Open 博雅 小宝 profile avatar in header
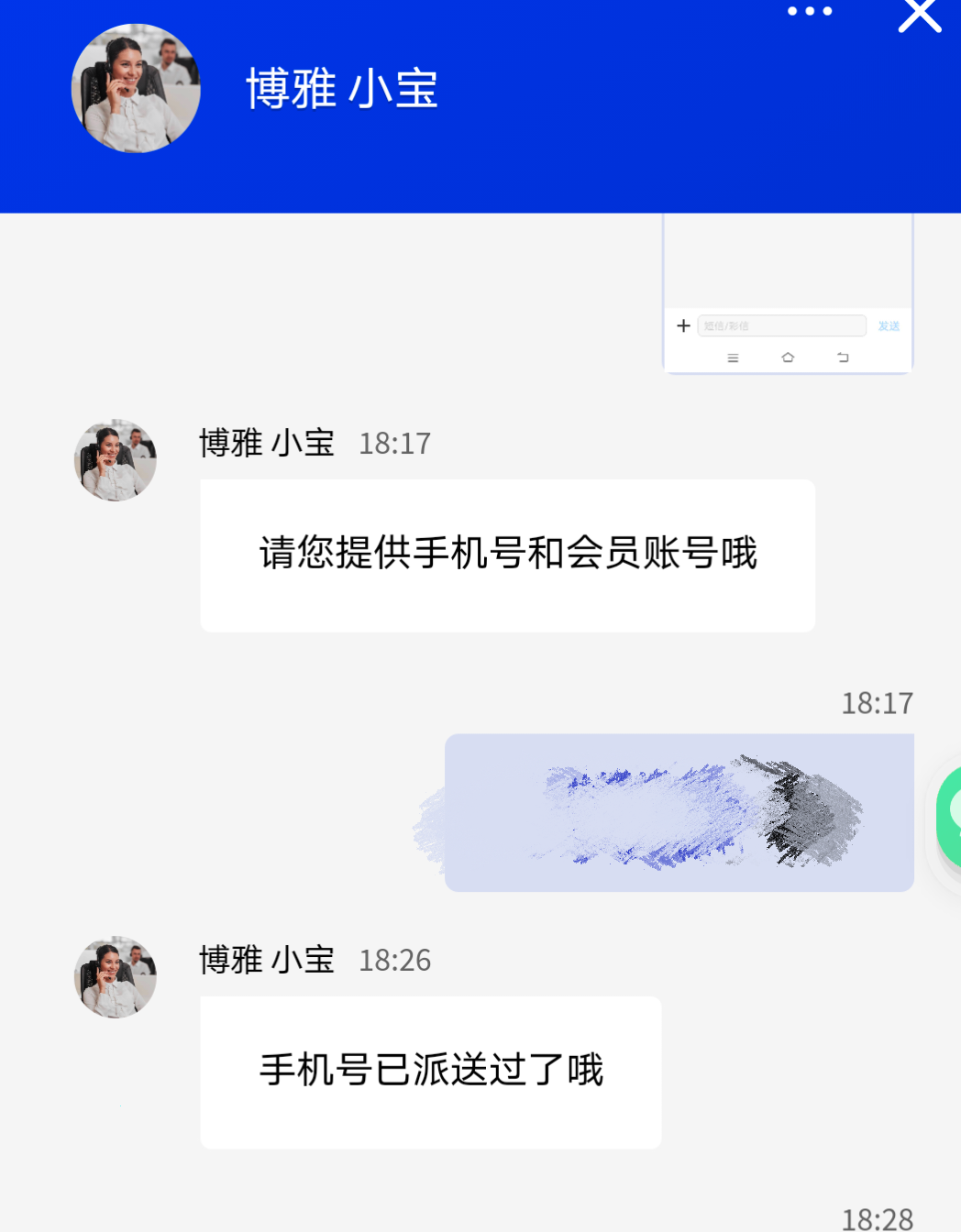Image resolution: width=961 pixels, height=1232 pixels. 136,89
